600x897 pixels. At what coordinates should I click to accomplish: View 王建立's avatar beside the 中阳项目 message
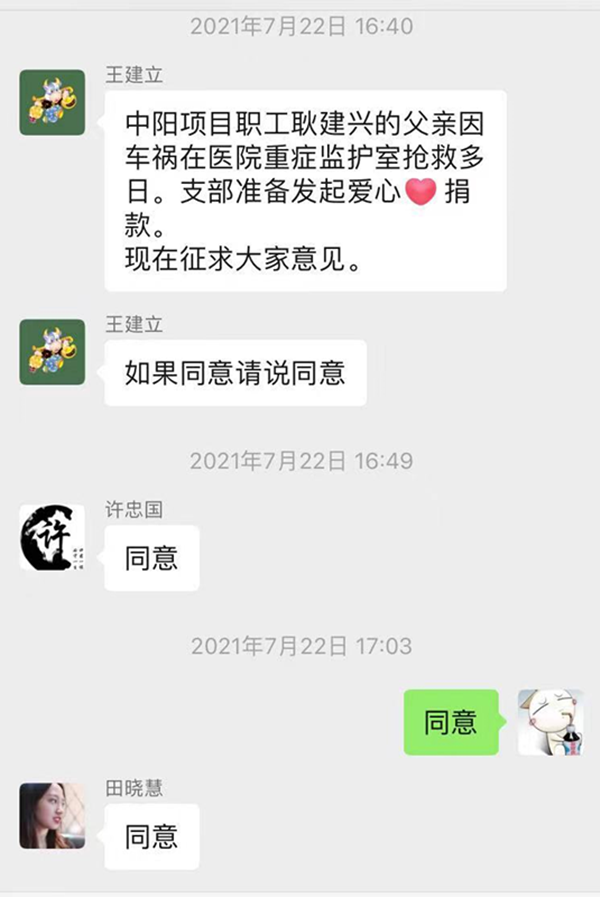click(52, 103)
